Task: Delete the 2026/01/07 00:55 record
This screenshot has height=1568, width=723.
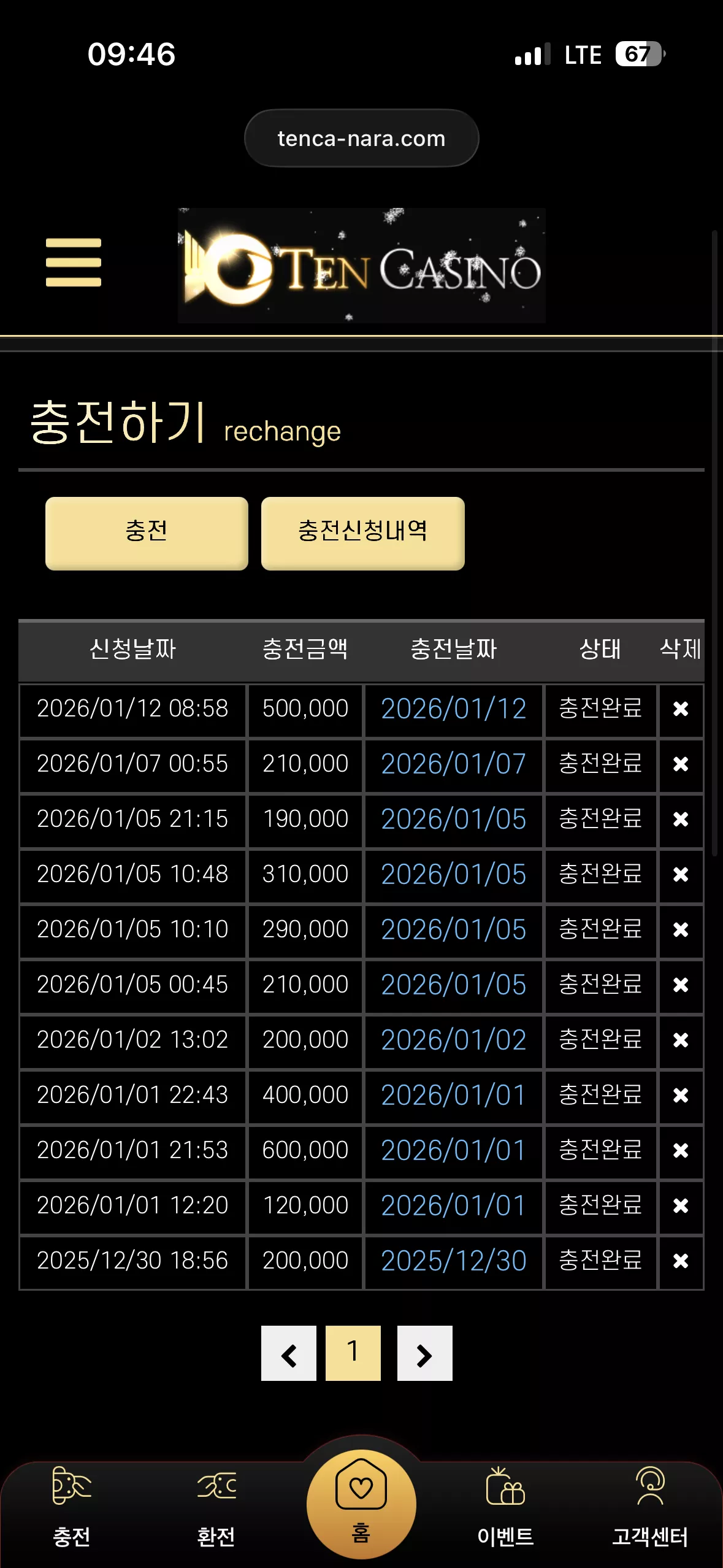Action: click(681, 764)
